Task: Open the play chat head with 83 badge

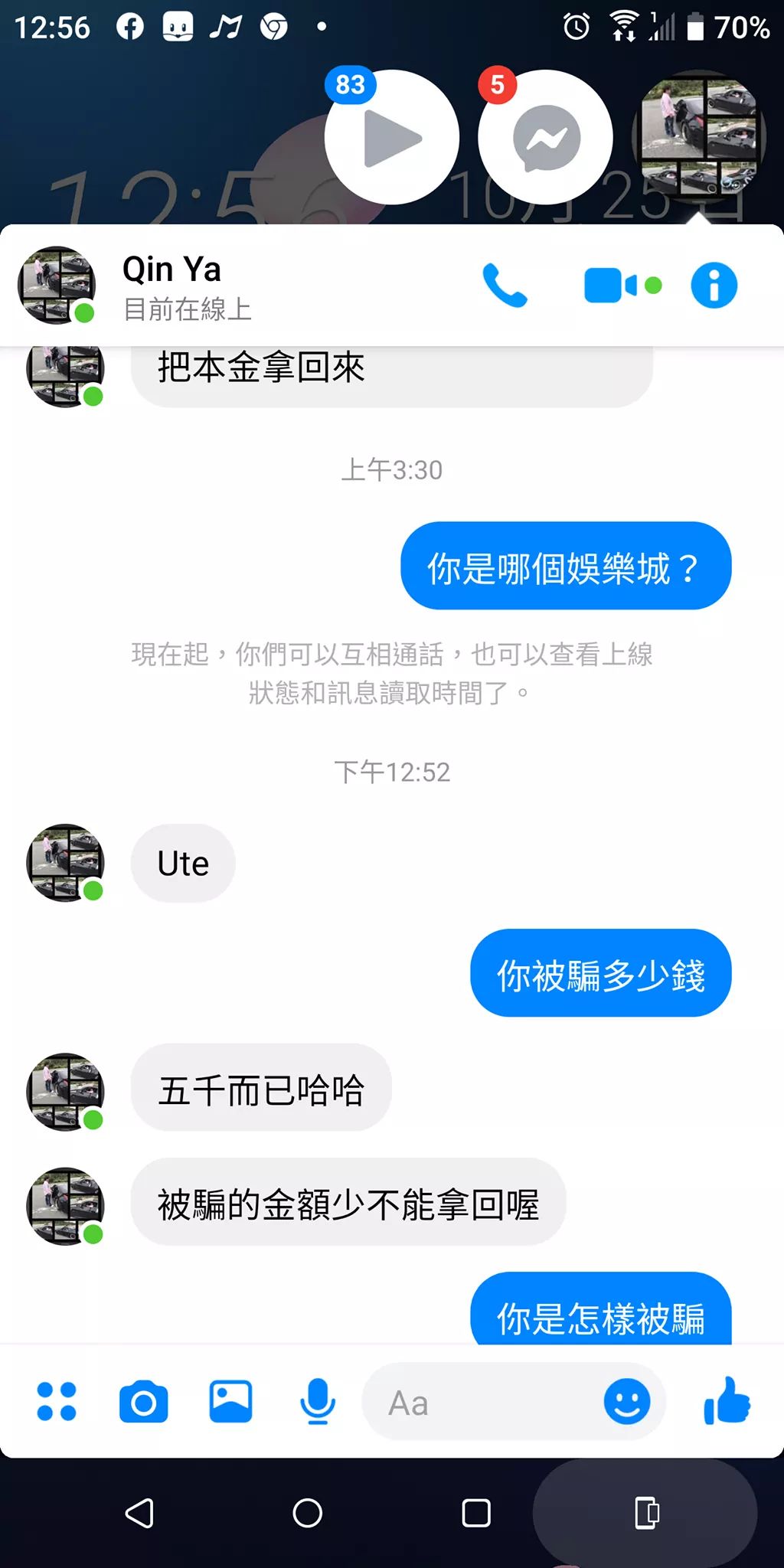Action: 392,138
